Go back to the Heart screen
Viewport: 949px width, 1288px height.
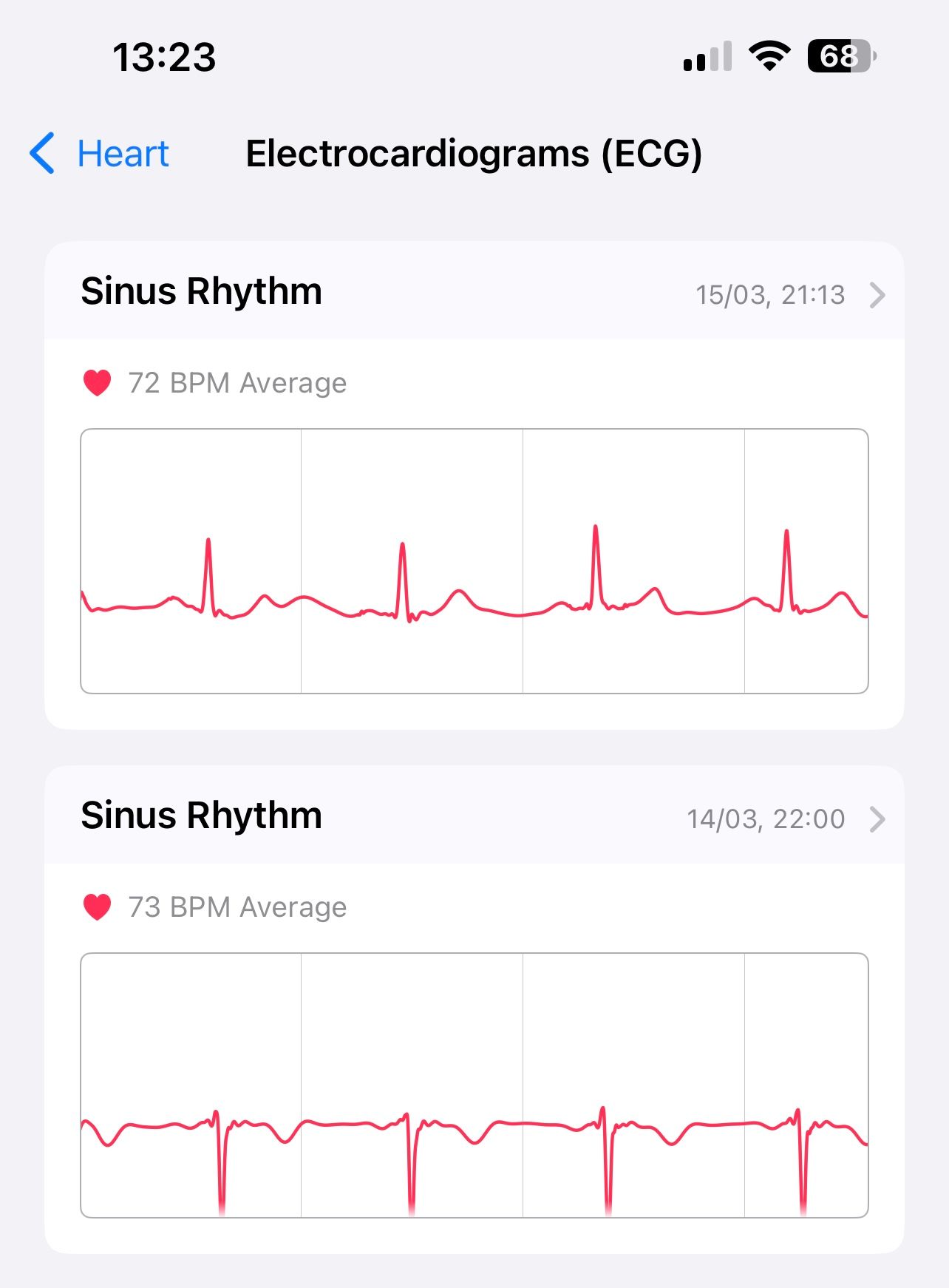100,154
